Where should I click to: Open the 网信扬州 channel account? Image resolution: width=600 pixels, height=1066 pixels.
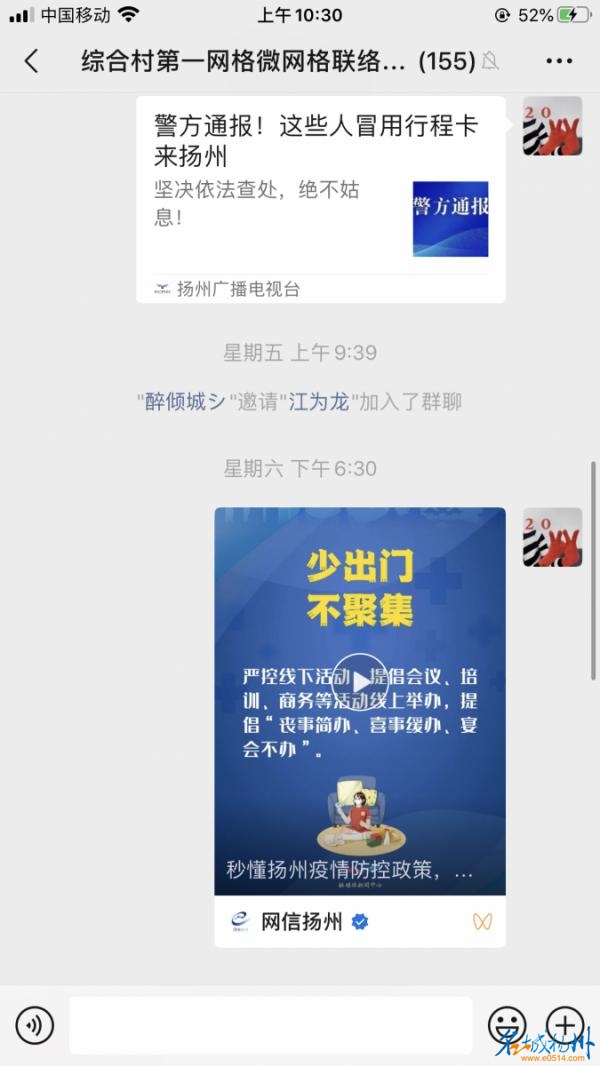click(300, 921)
